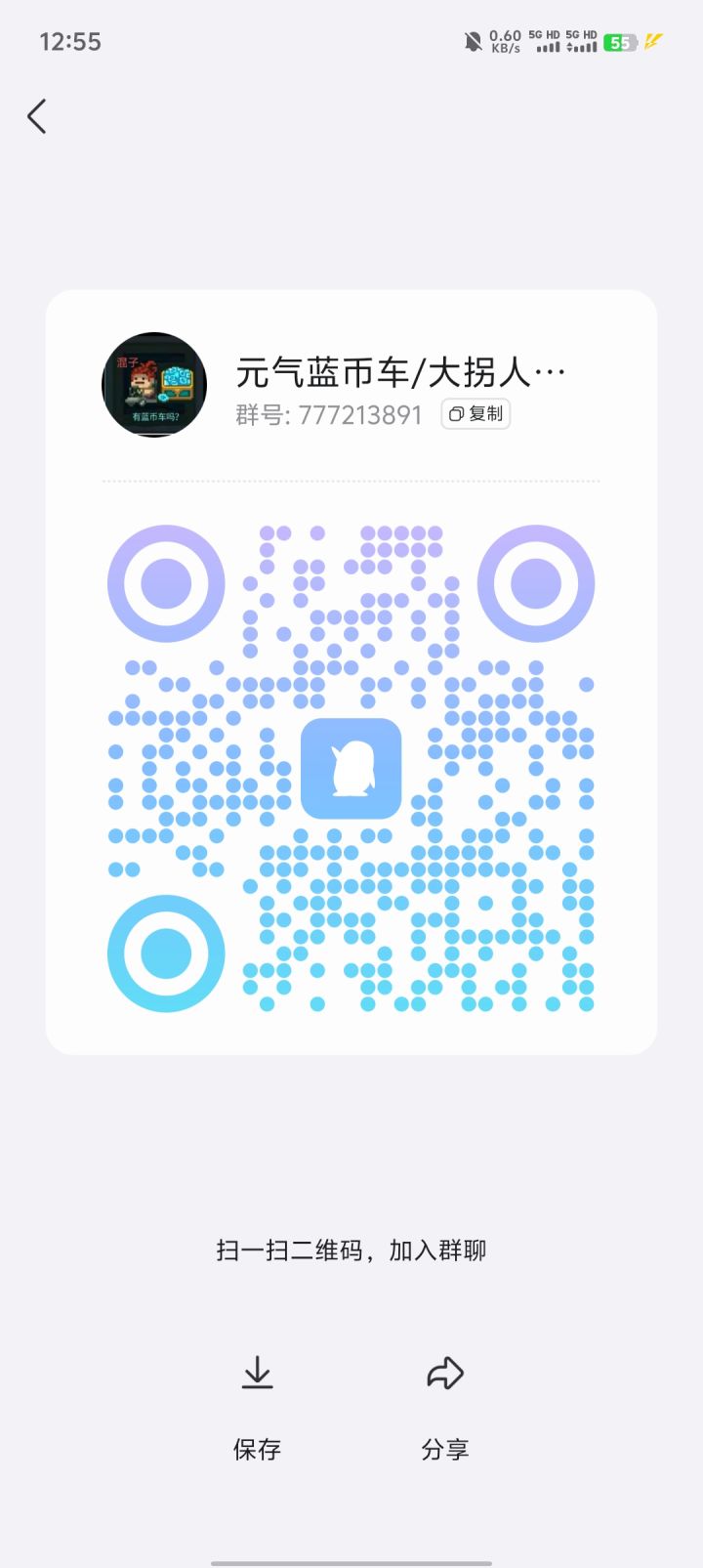The image size is (703, 1568).
Task: Tap the share arrow icon
Action: click(445, 1372)
